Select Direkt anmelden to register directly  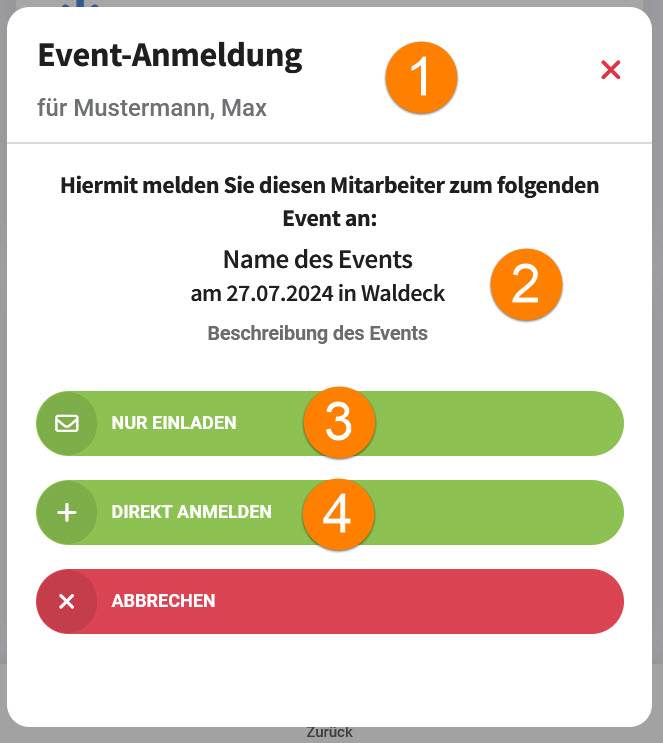pos(190,512)
